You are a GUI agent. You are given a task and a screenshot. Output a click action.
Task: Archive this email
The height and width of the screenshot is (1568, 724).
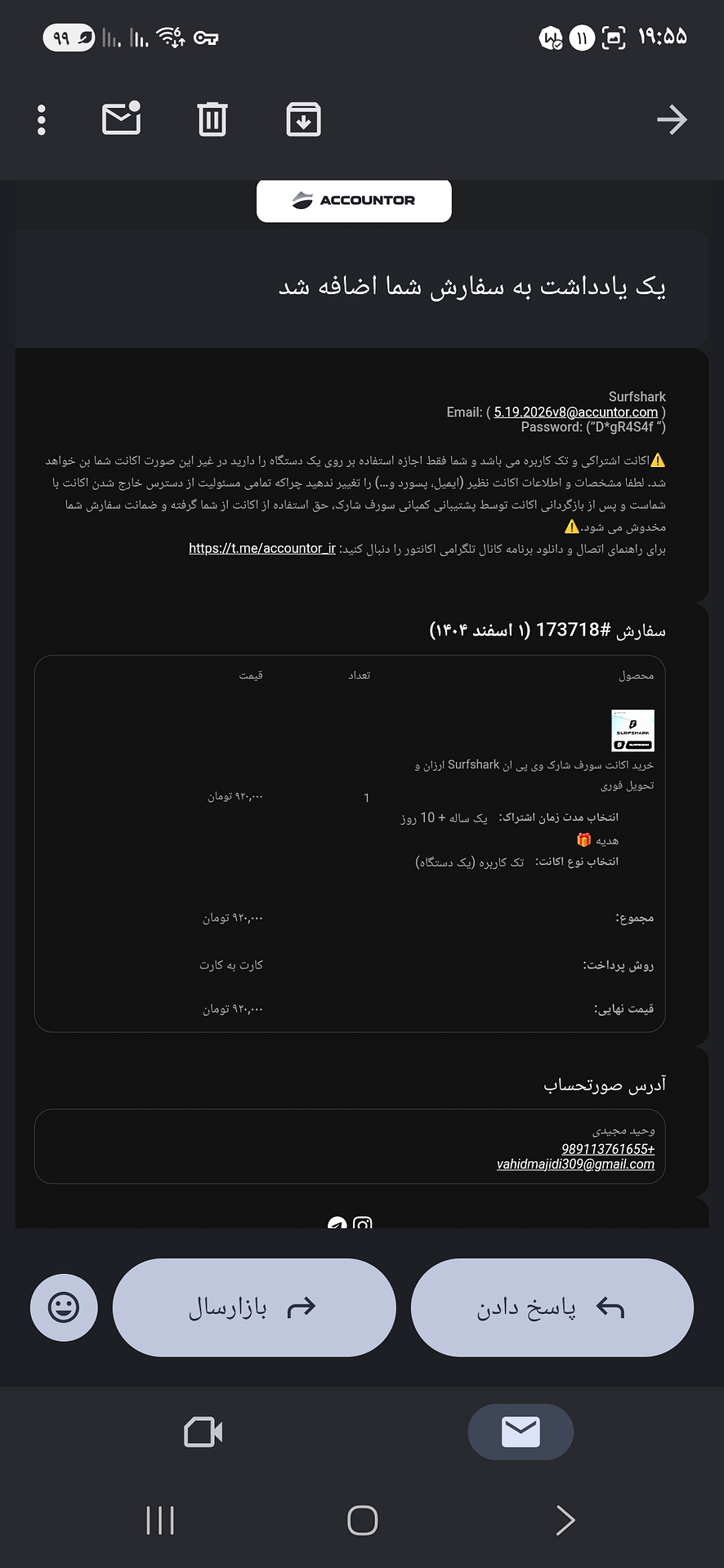[x=304, y=119]
